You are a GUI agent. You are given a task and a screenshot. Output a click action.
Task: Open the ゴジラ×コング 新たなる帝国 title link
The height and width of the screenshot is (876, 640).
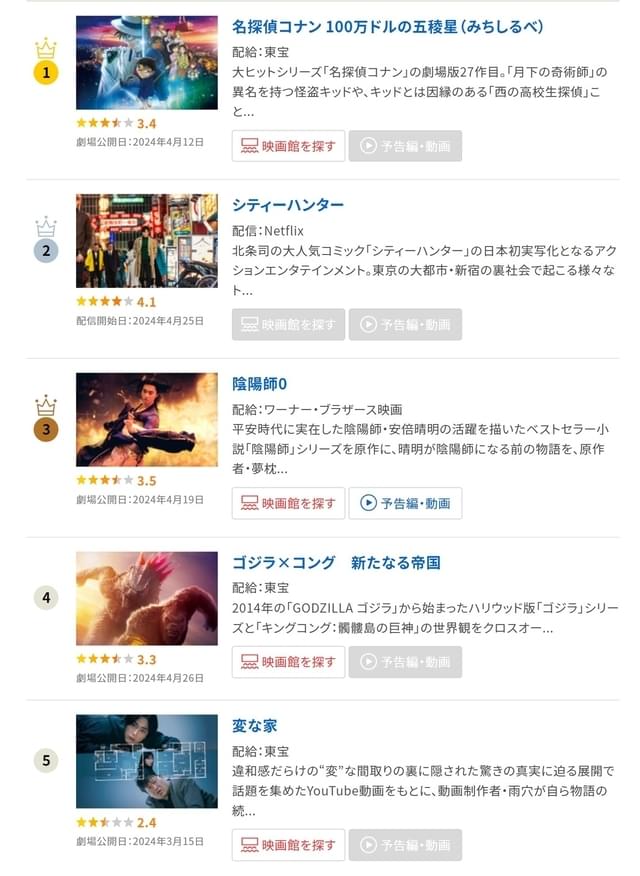click(x=336, y=563)
